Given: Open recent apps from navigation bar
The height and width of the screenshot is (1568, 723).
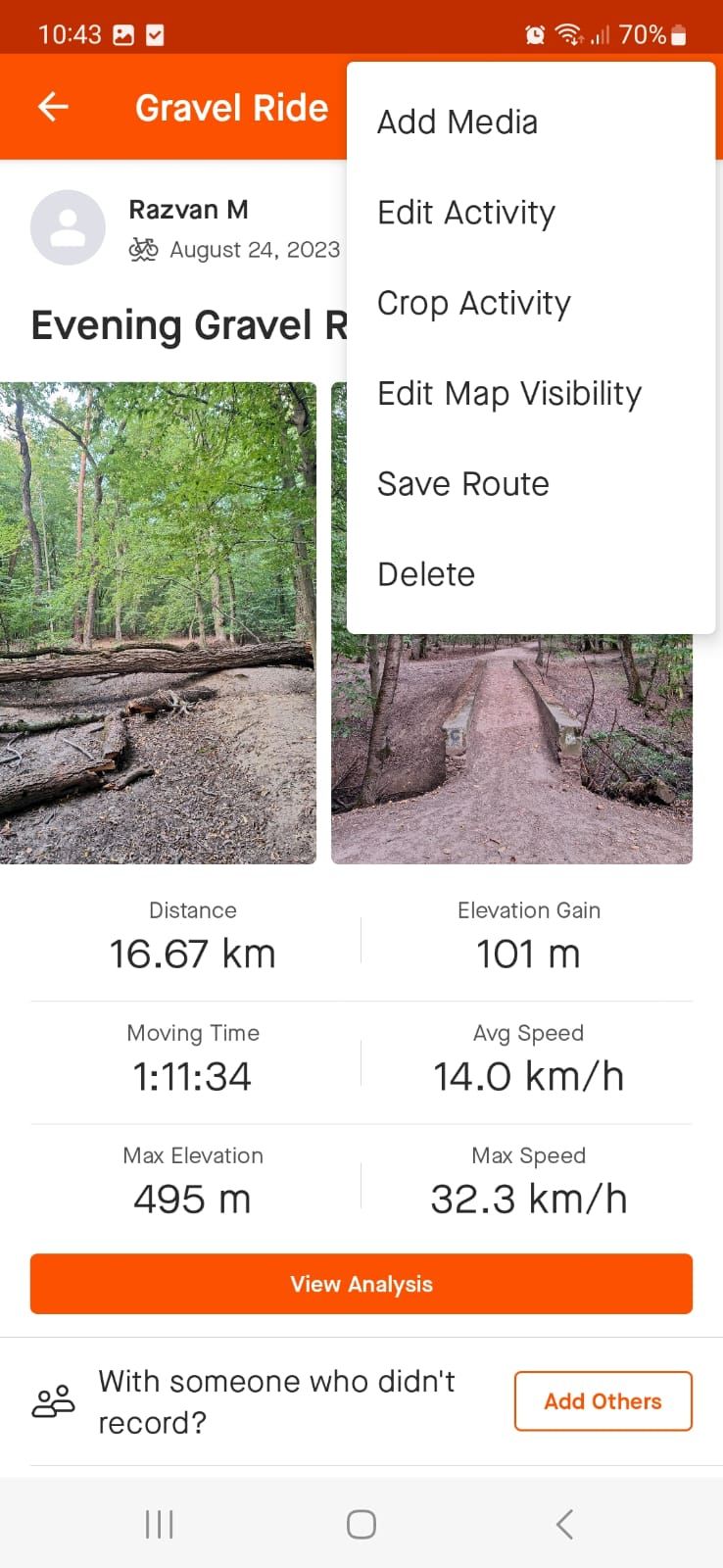Looking at the screenshot, I should (159, 1524).
